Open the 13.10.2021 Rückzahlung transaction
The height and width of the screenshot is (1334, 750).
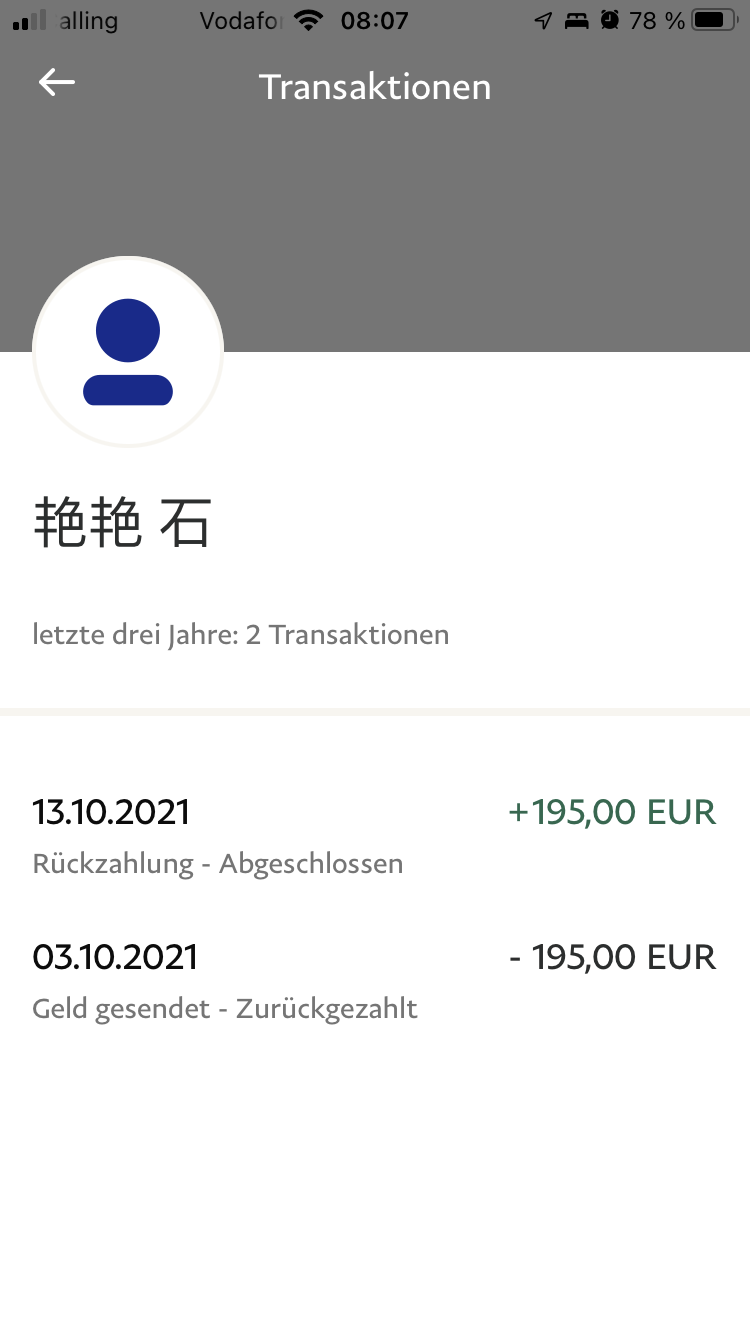(374, 836)
